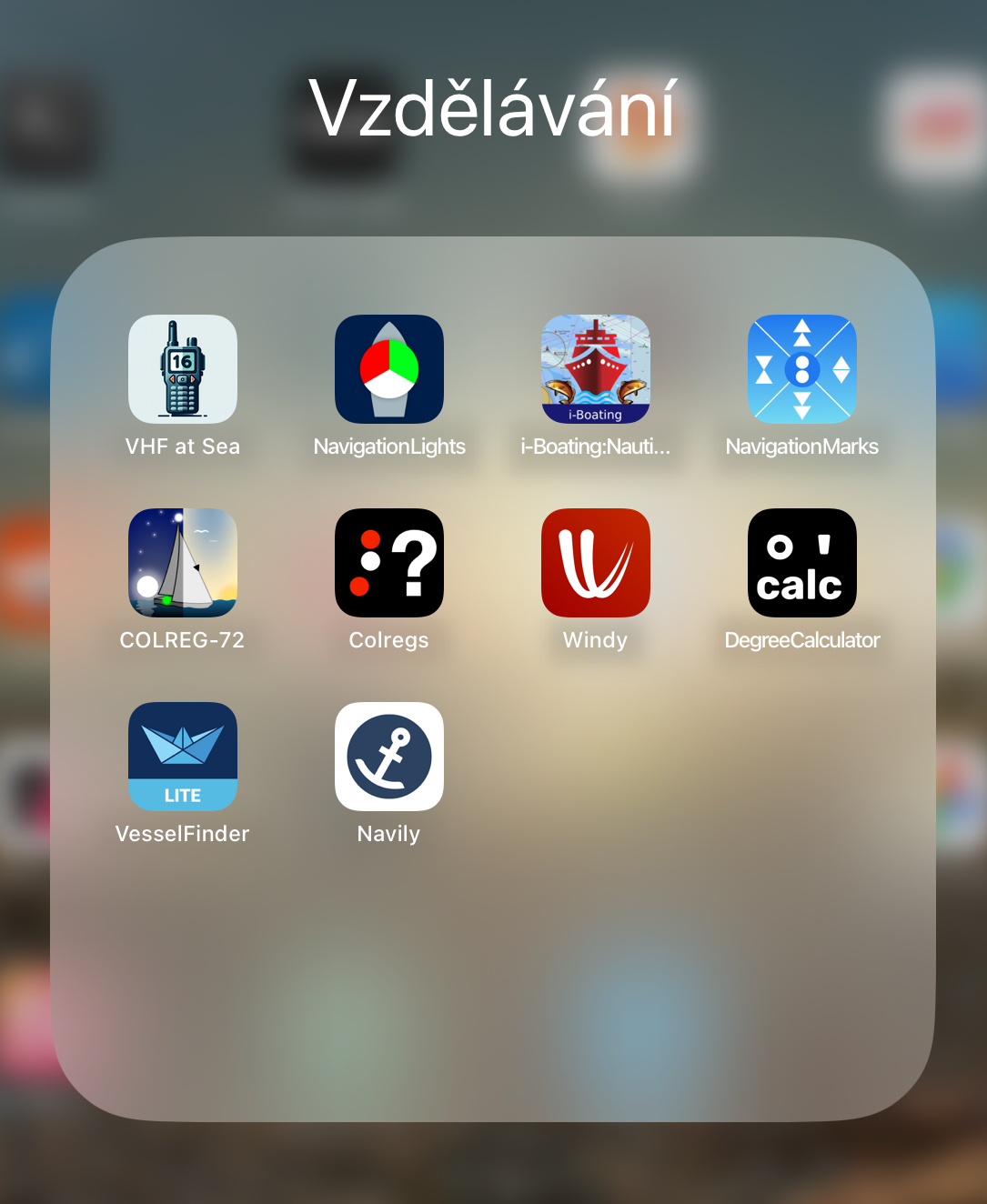Open VesselFinder Lite
The height and width of the screenshot is (1204, 987).
(x=183, y=757)
